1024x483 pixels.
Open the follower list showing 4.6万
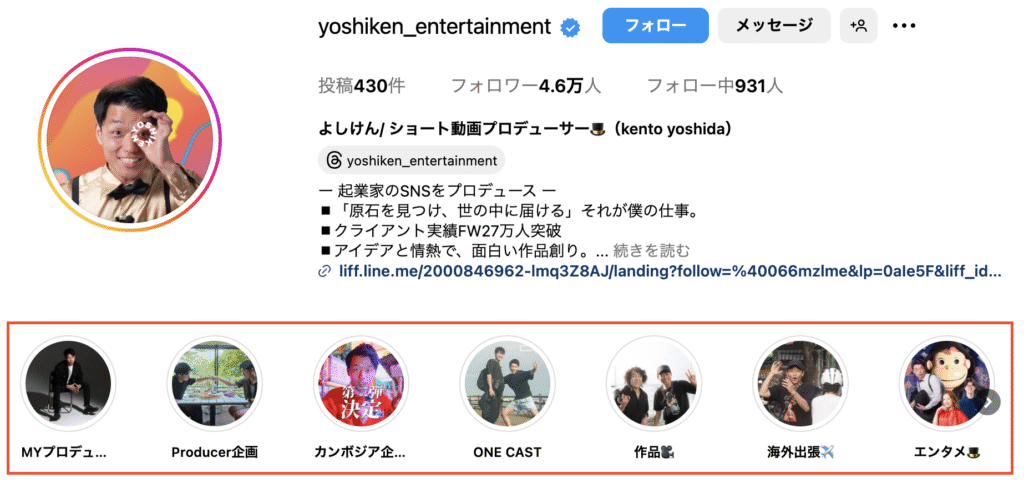[525, 86]
